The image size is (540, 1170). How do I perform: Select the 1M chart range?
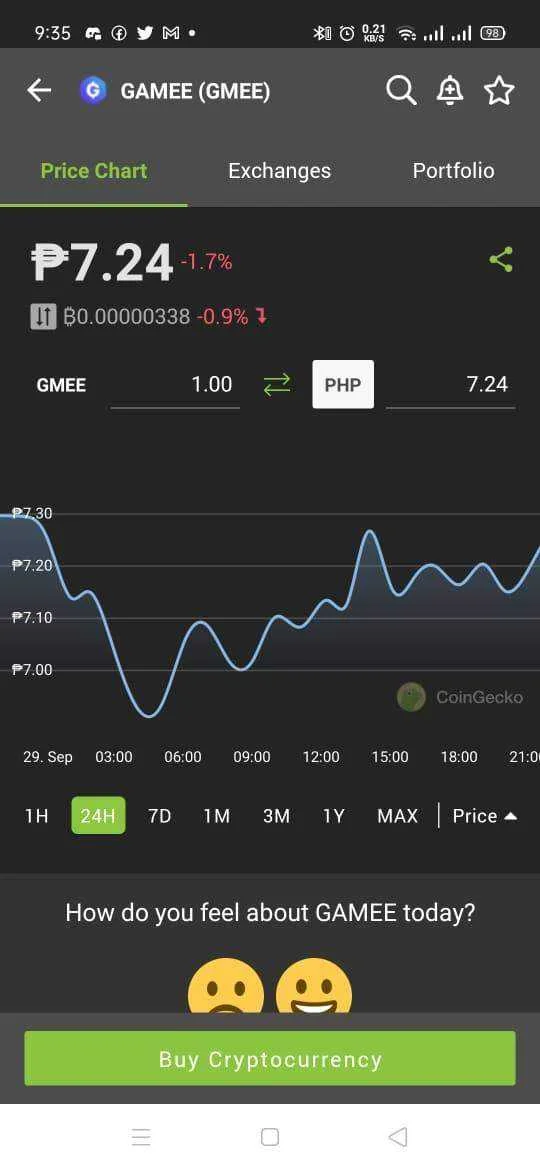(216, 816)
